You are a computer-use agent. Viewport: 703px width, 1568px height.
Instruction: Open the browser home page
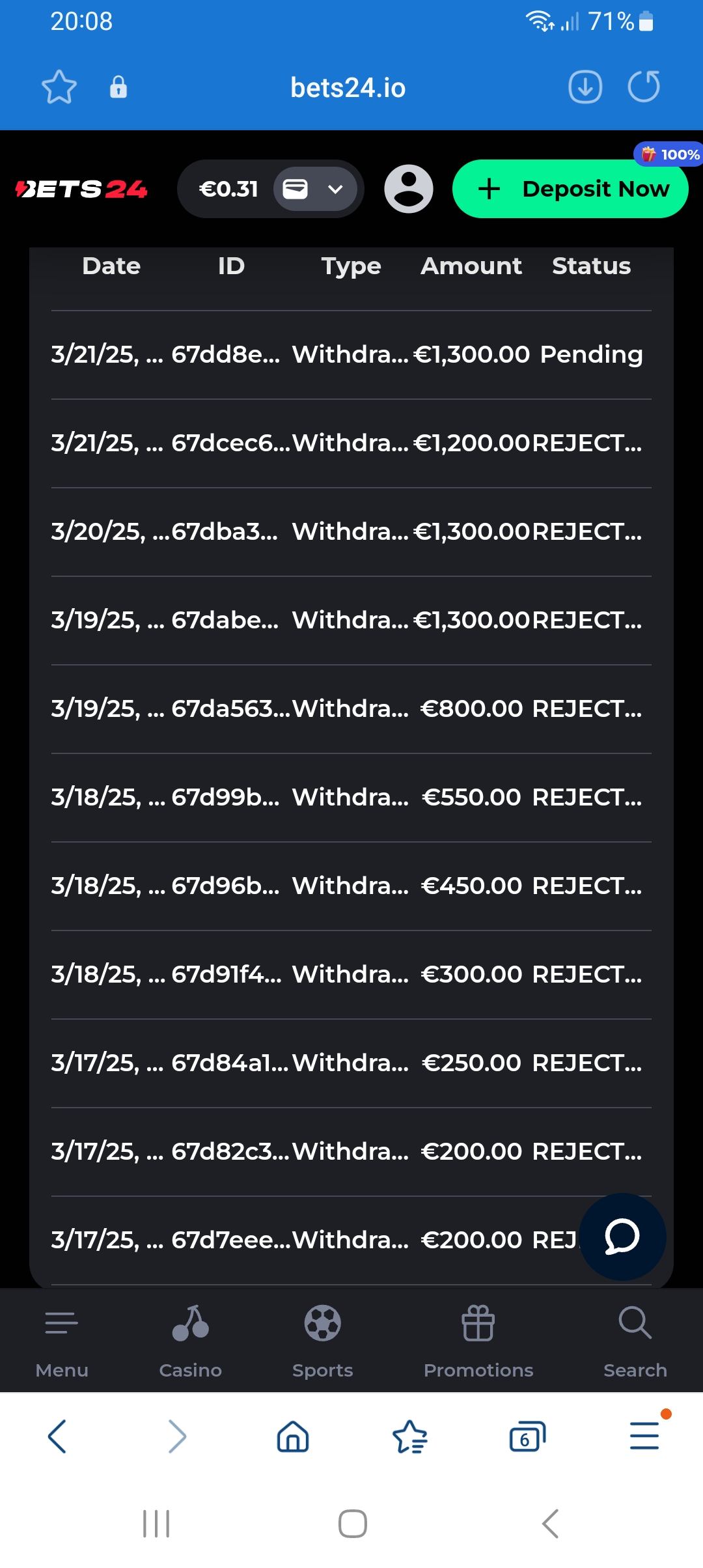pos(293,1436)
